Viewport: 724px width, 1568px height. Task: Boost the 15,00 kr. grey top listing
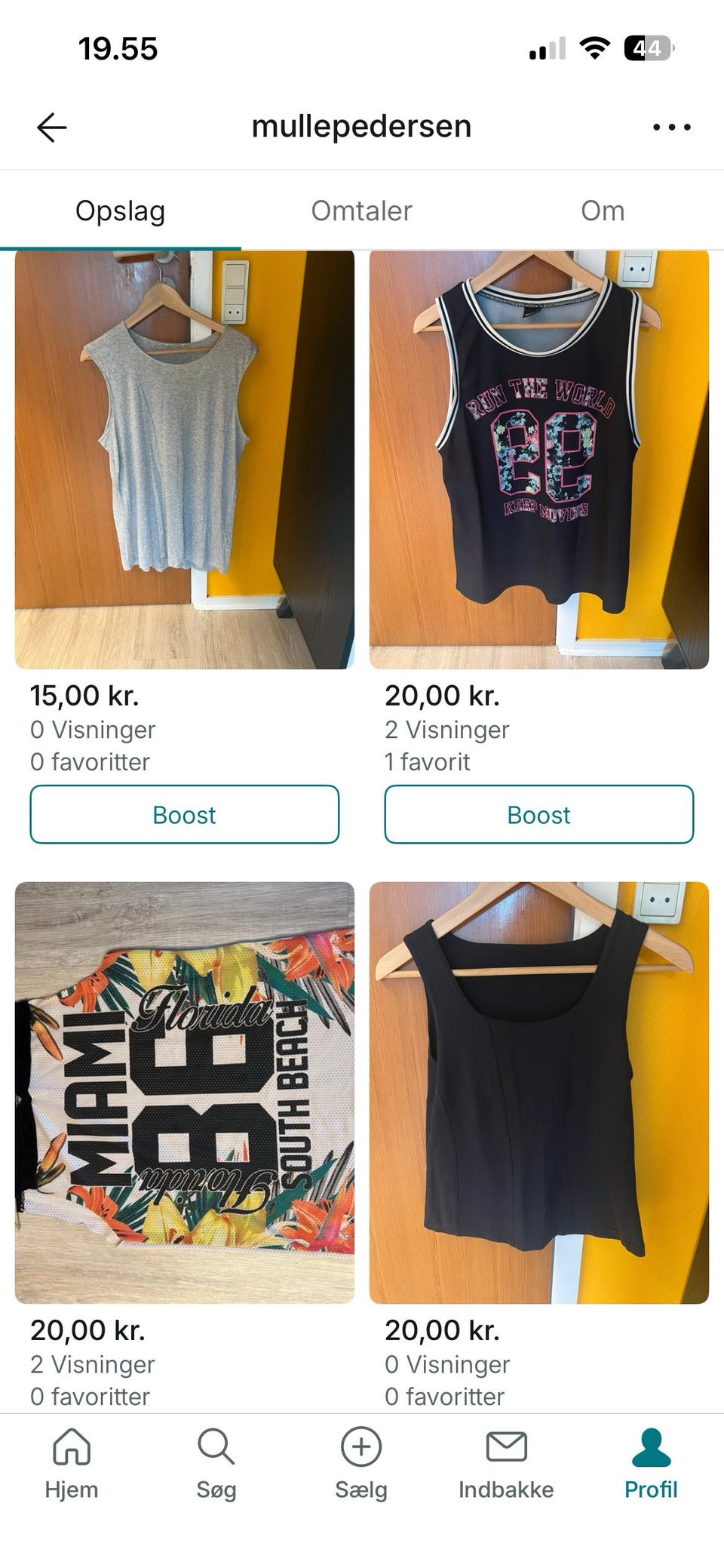184,815
